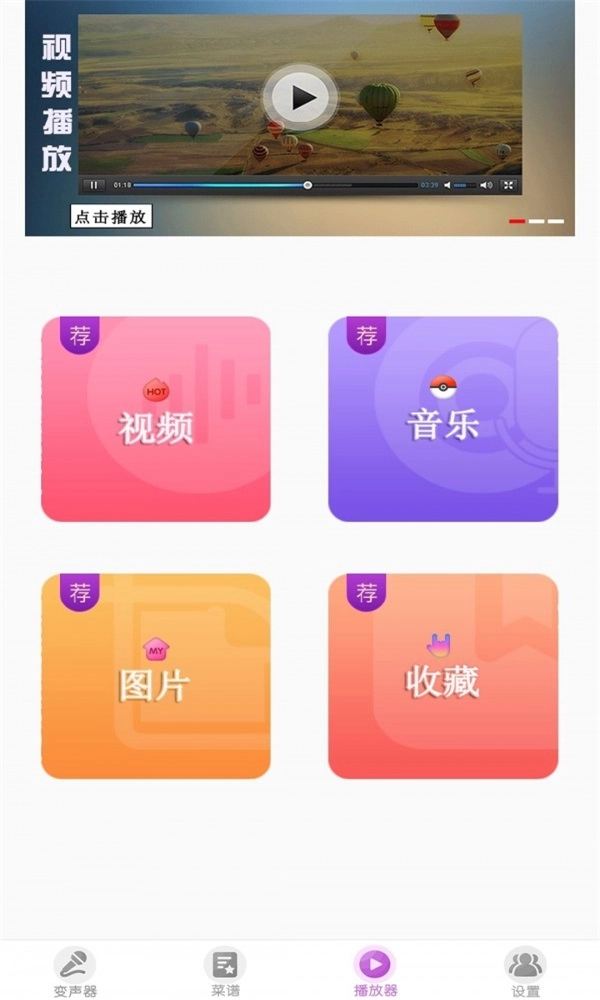
Task: Open the 音乐 card
Action: (443, 419)
